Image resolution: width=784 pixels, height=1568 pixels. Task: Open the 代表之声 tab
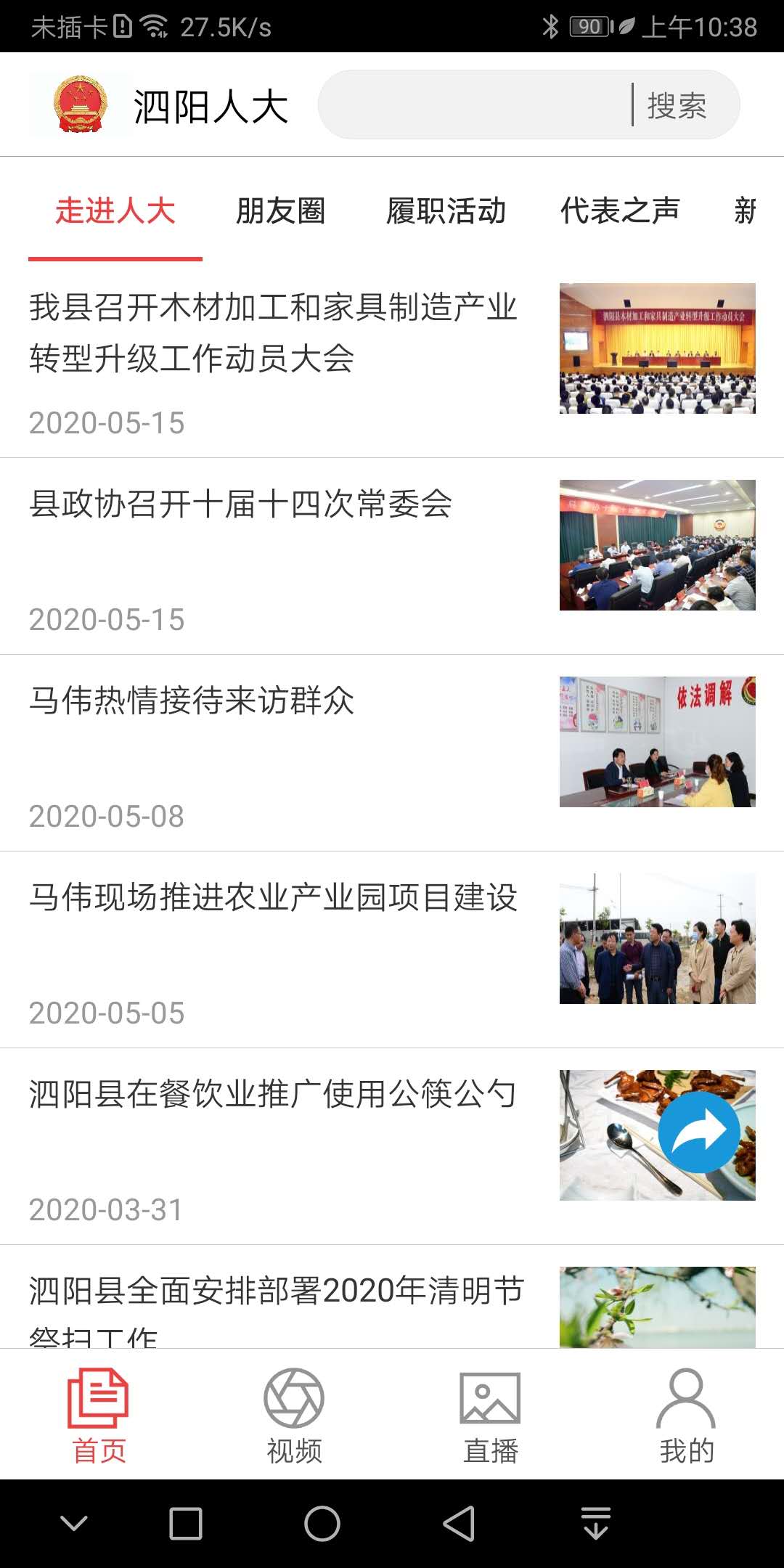pos(620,211)
